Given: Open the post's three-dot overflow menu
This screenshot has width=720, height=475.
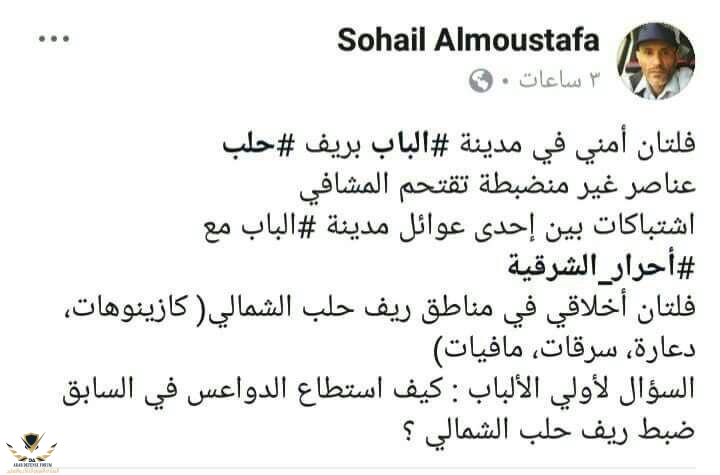Looking at the screenshot, I should (53, 41).
